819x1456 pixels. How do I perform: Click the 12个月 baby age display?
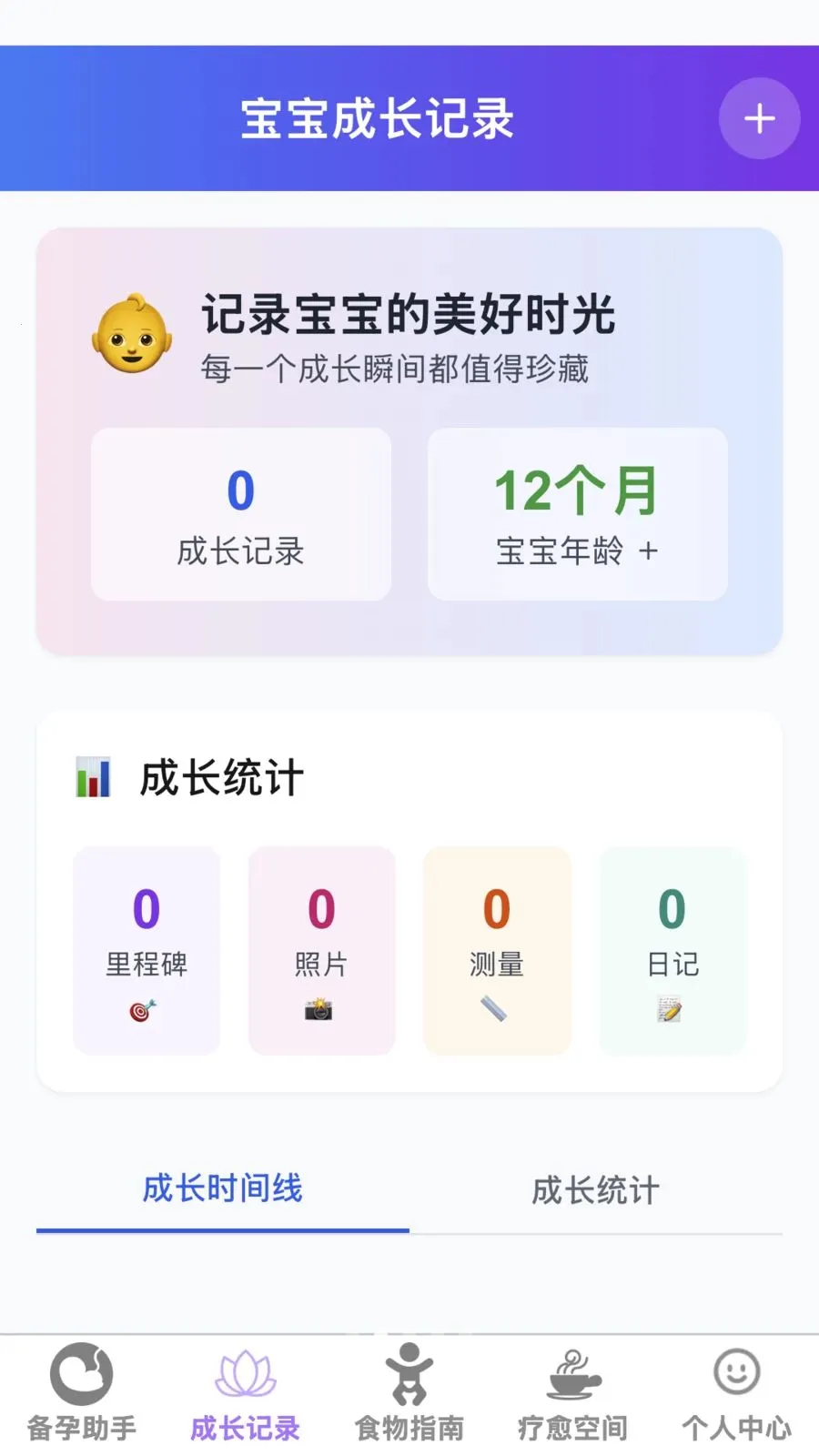[x=577, y=491]
